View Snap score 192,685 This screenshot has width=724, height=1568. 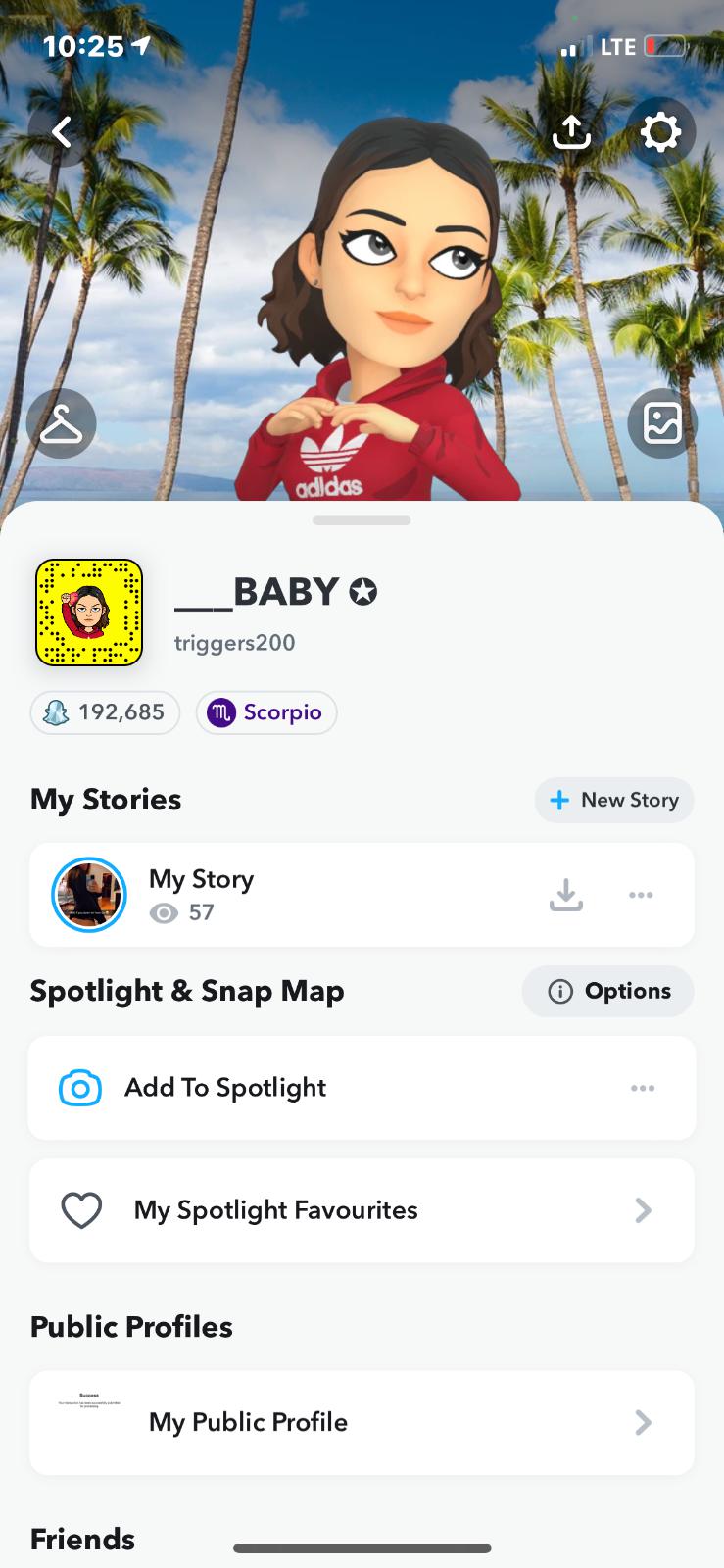click(105, 712)
